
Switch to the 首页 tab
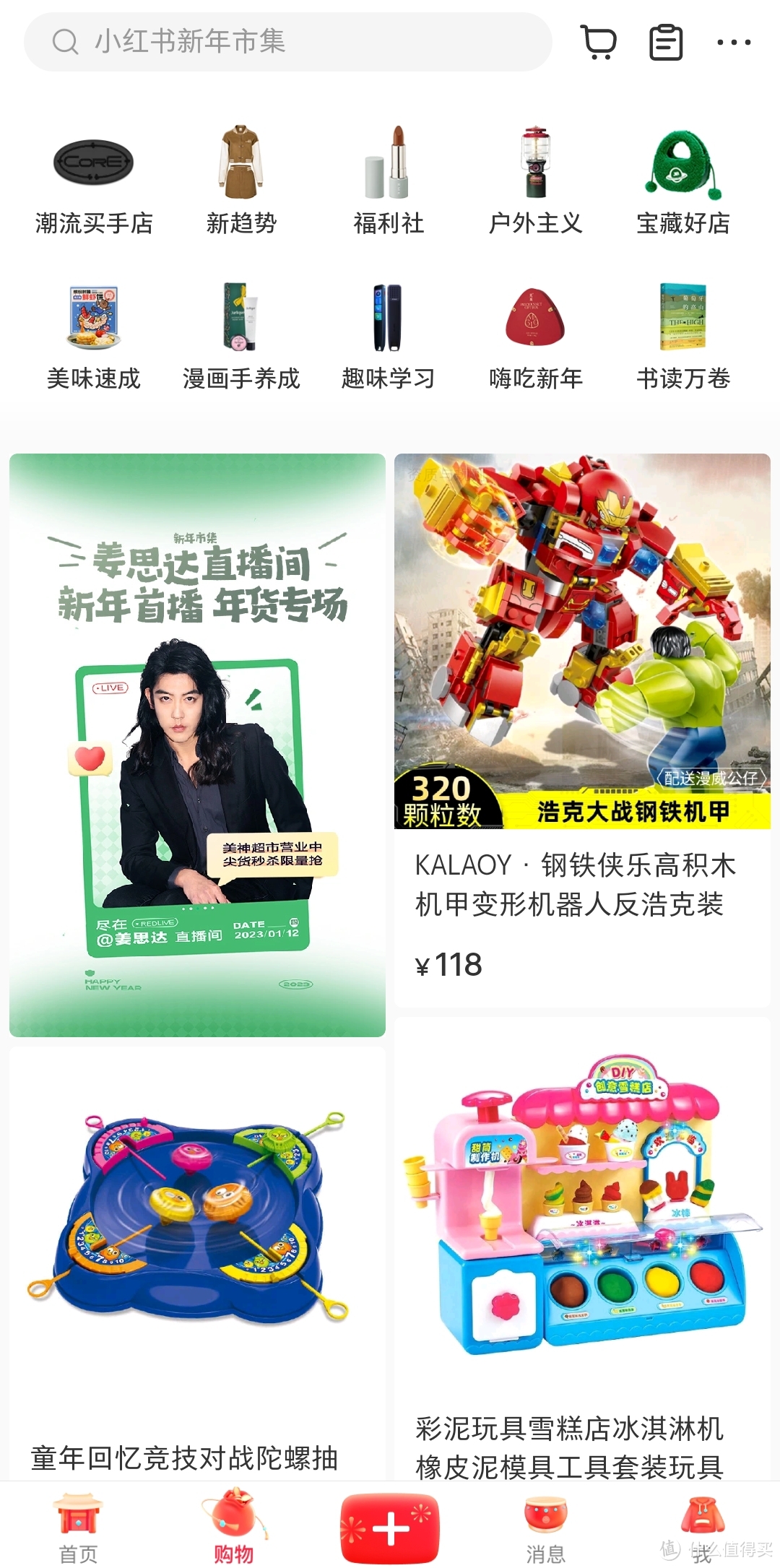(x=77, y=1520)
